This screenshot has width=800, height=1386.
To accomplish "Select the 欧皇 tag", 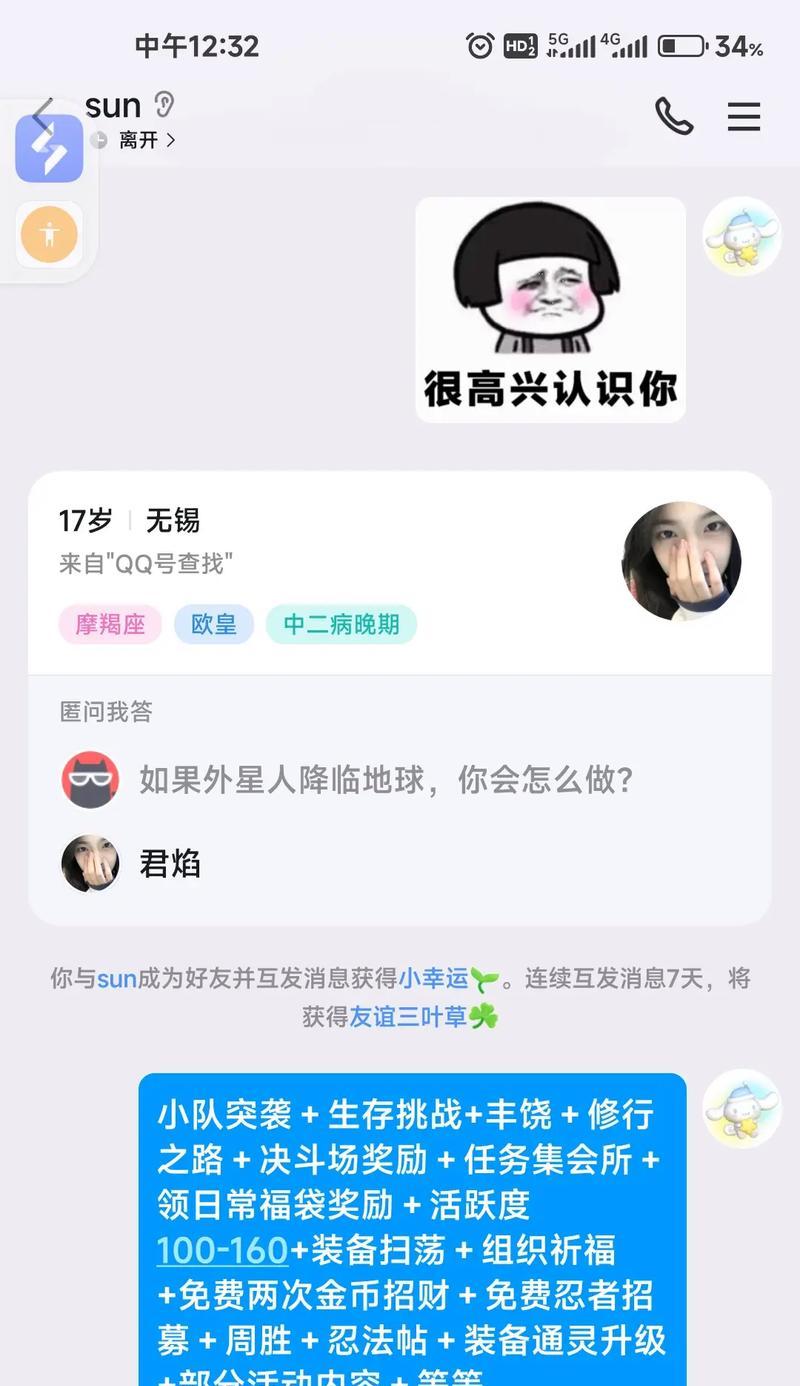I will [213, 624].
